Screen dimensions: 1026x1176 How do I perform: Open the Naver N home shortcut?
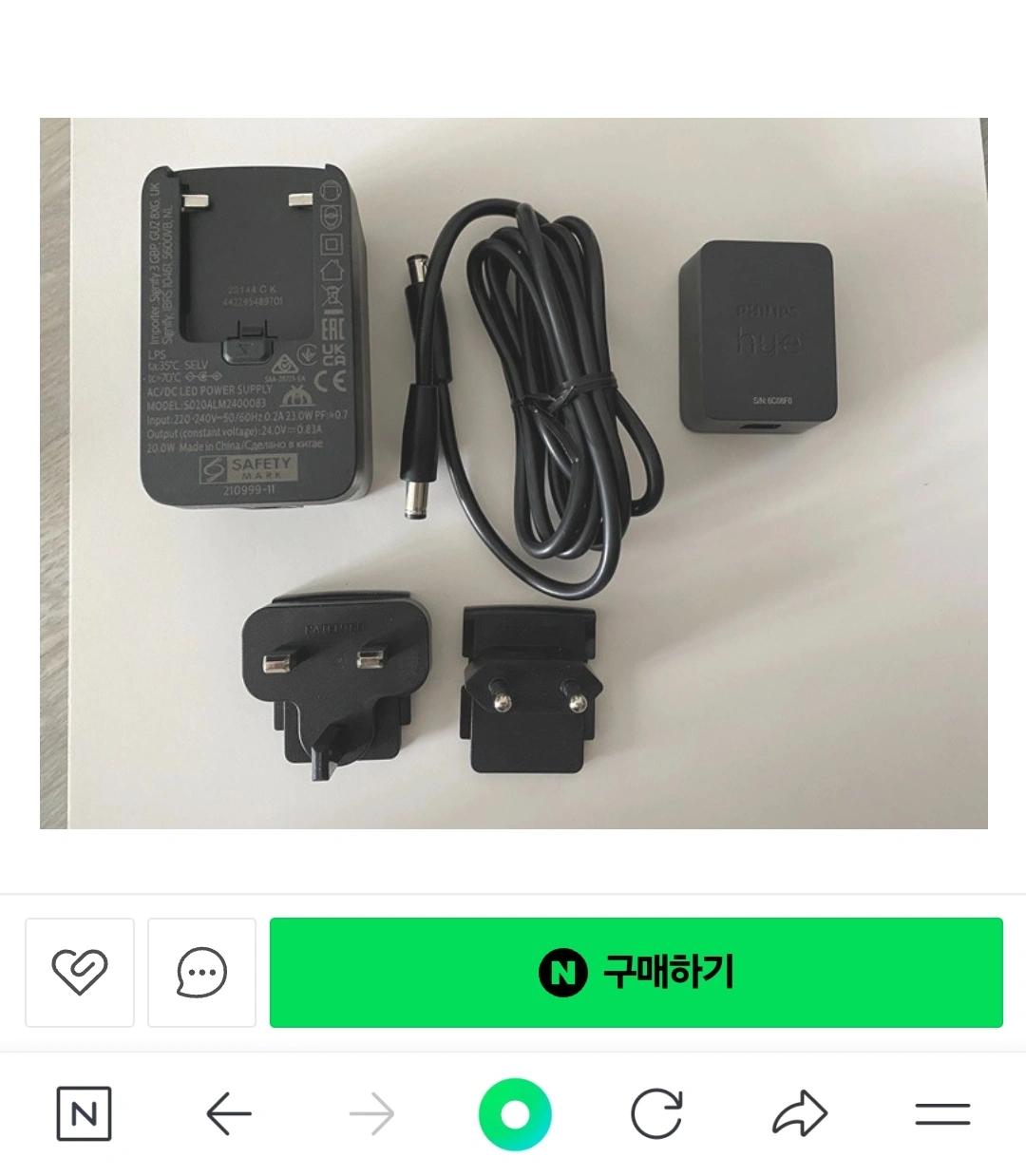[x=85, y=1113]
